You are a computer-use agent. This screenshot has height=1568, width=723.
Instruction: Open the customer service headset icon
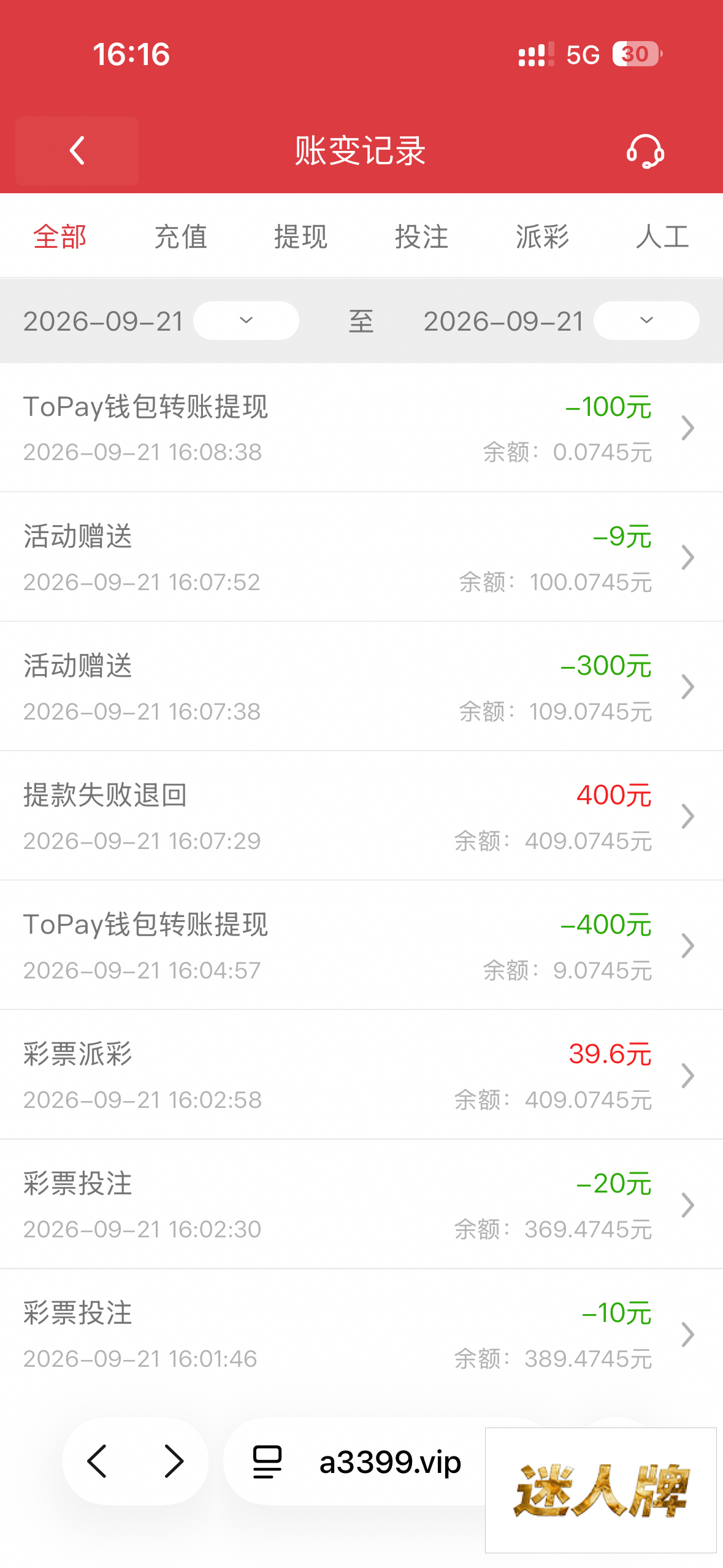645,151
